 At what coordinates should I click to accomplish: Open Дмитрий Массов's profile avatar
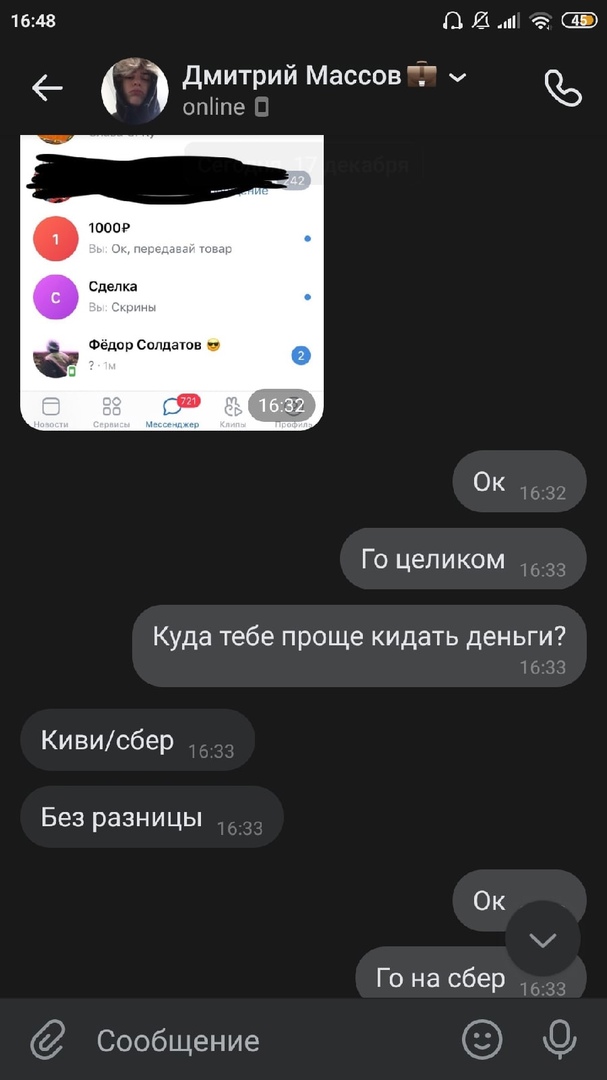135,90
